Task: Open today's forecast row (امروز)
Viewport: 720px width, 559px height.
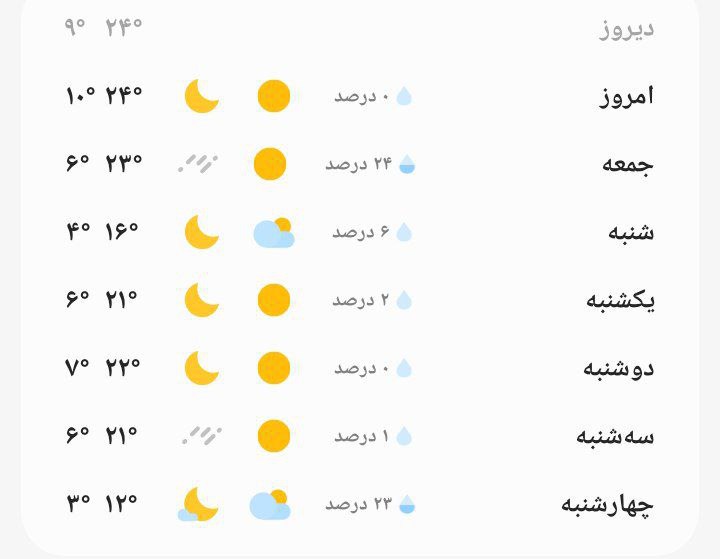Action: [x=626, y=96]
